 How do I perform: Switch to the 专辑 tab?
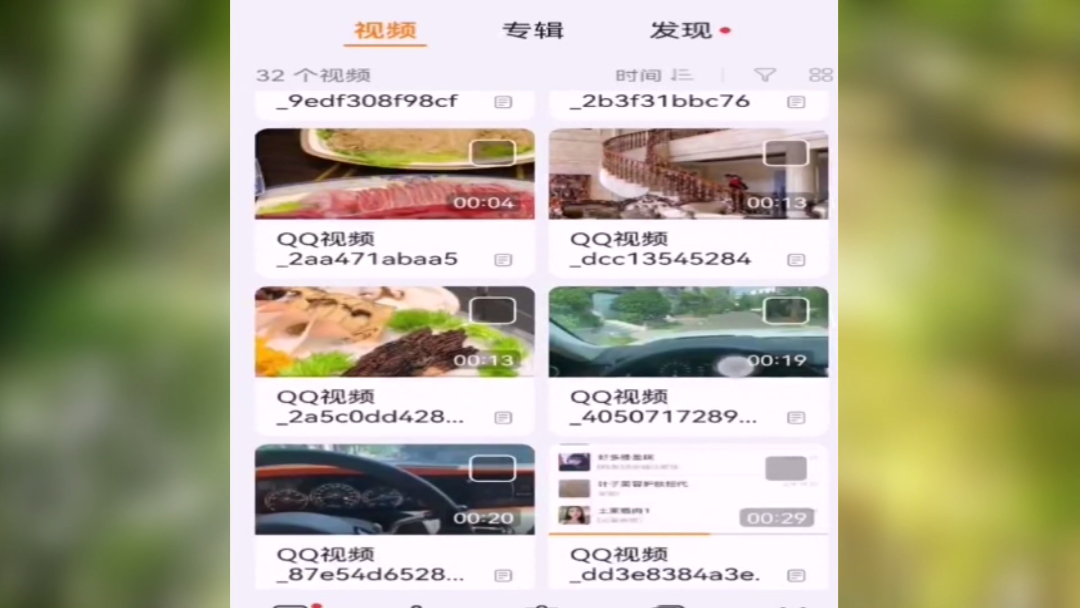[532, 30]
